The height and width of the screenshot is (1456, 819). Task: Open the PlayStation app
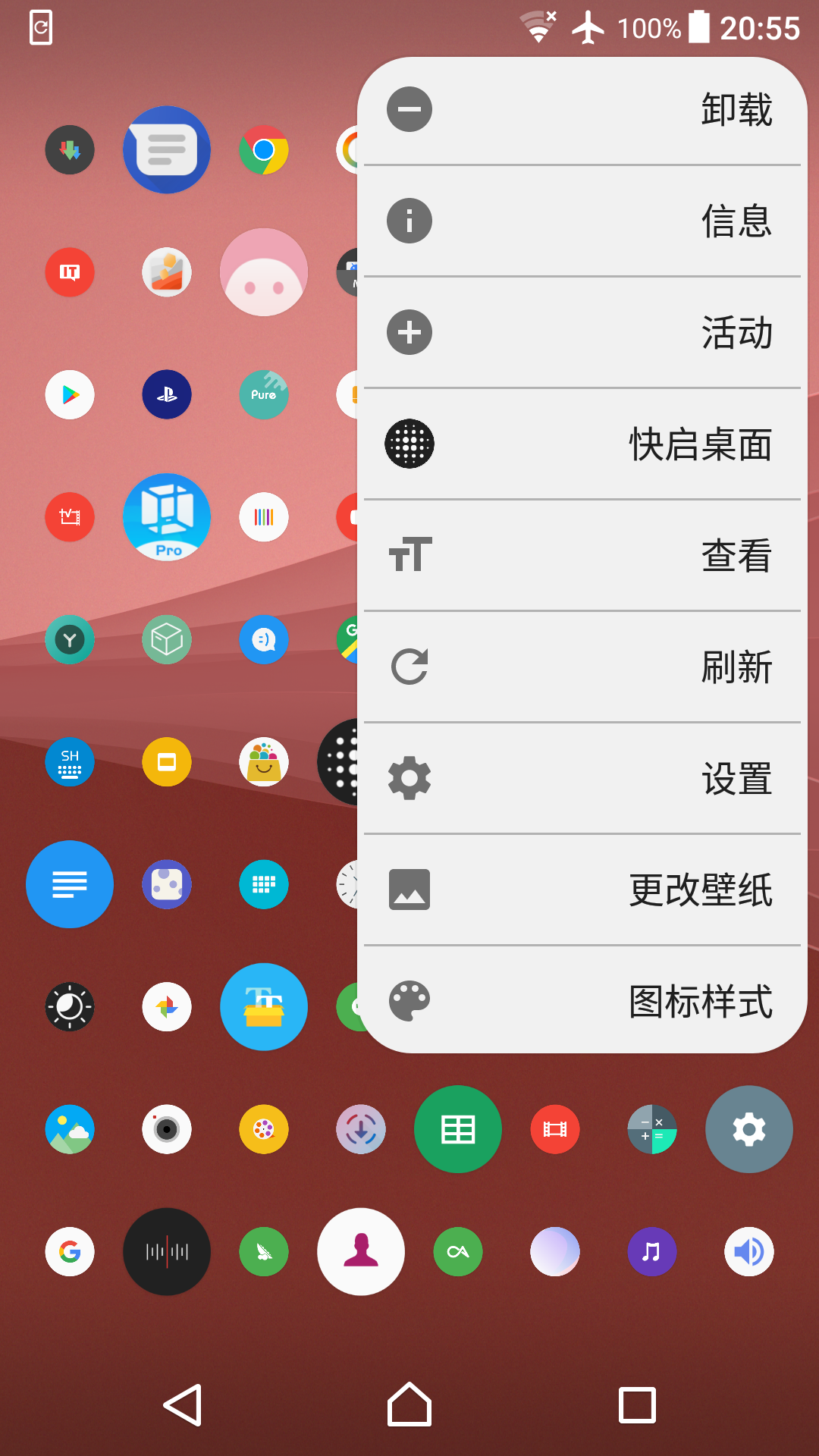coord(166,394)
